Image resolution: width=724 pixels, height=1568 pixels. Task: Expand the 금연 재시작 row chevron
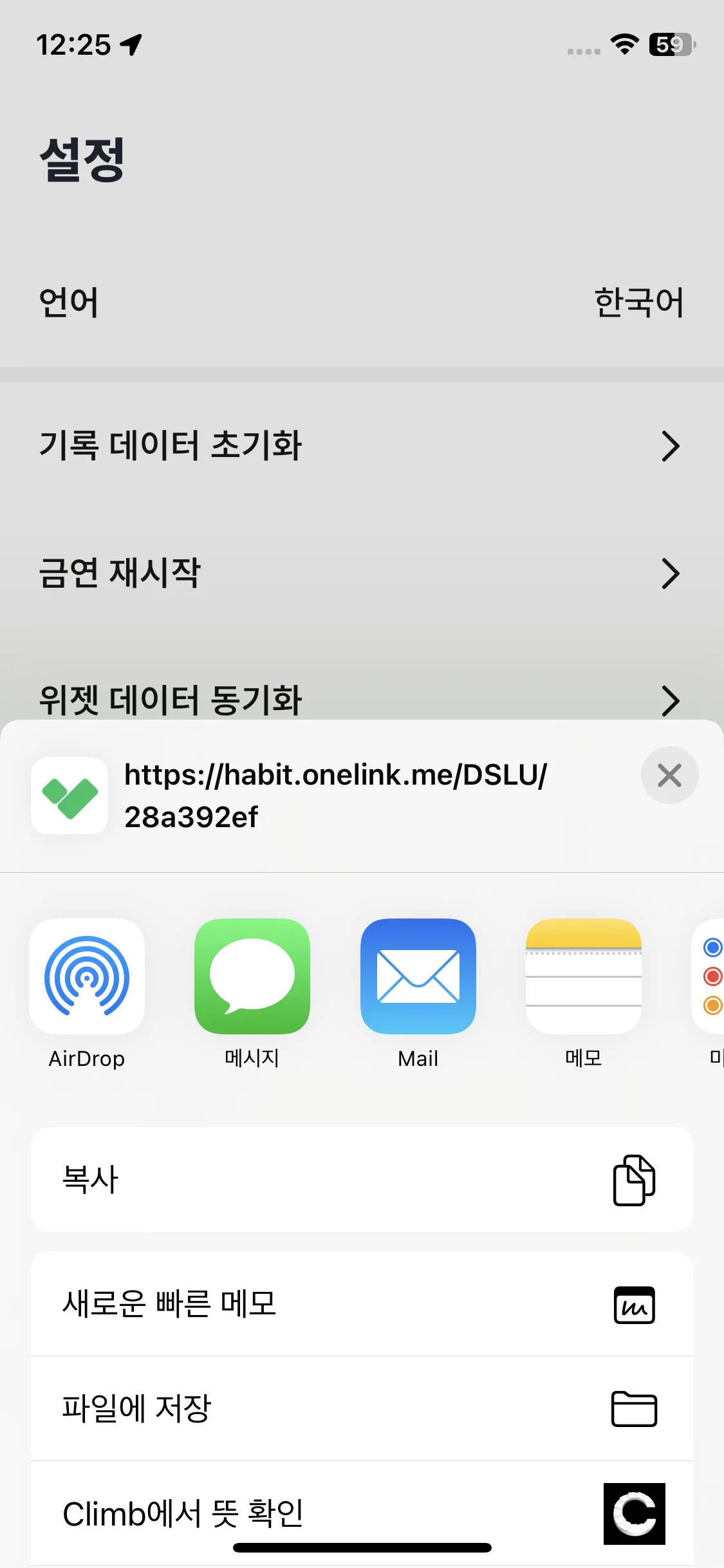click(x=671, y=573)
